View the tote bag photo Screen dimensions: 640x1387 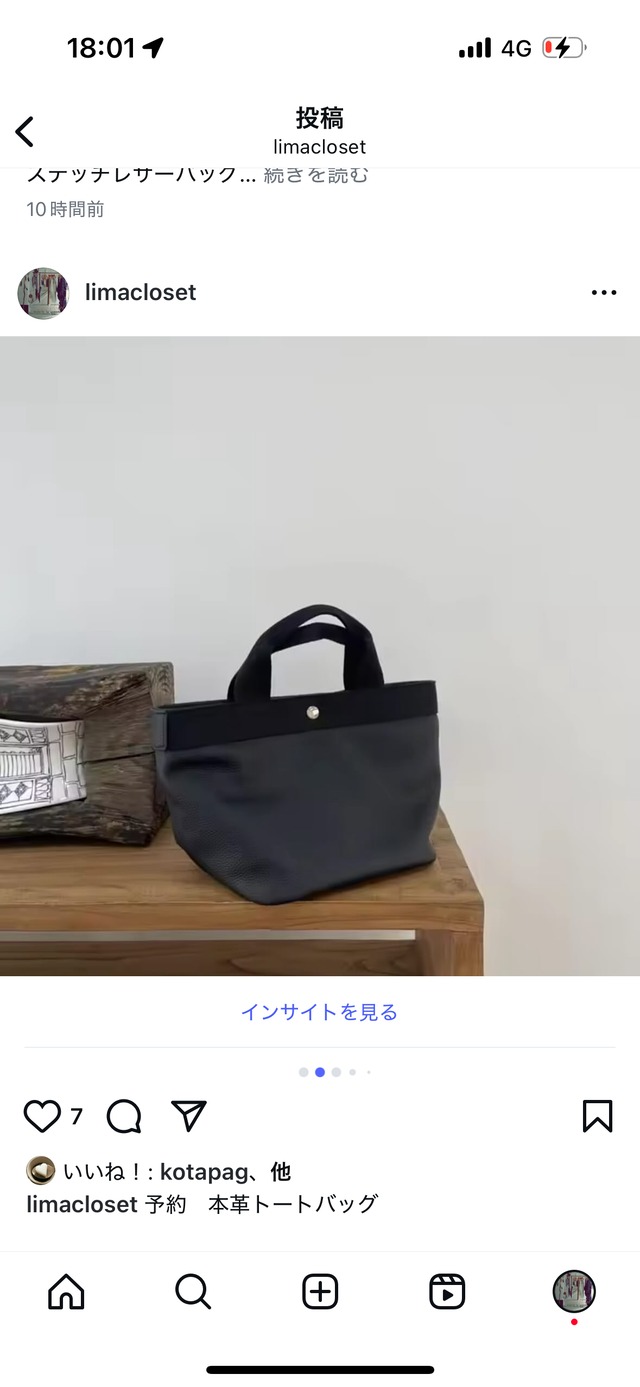320,655
